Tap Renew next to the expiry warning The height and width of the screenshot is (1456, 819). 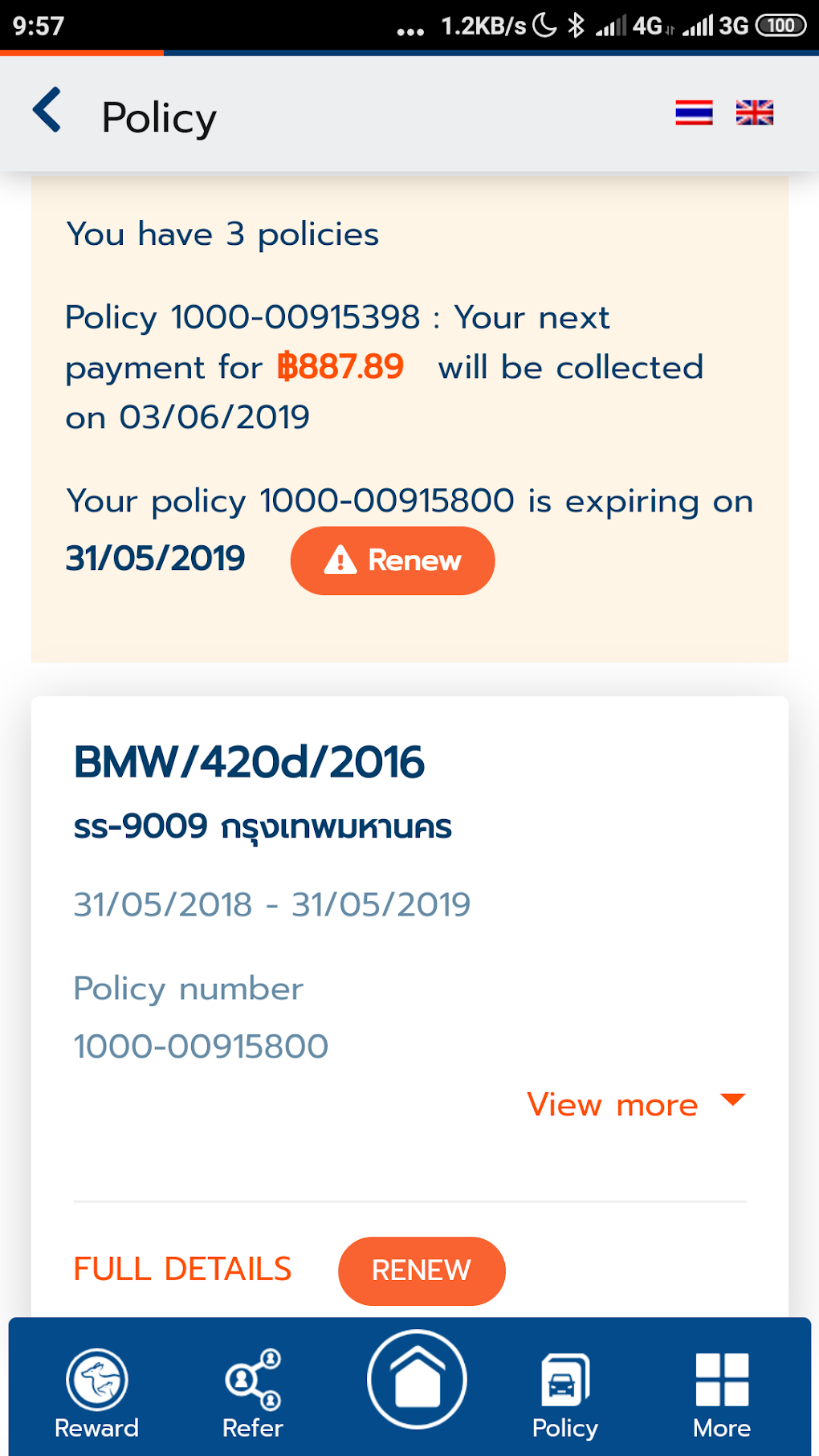tap(393, 561)
